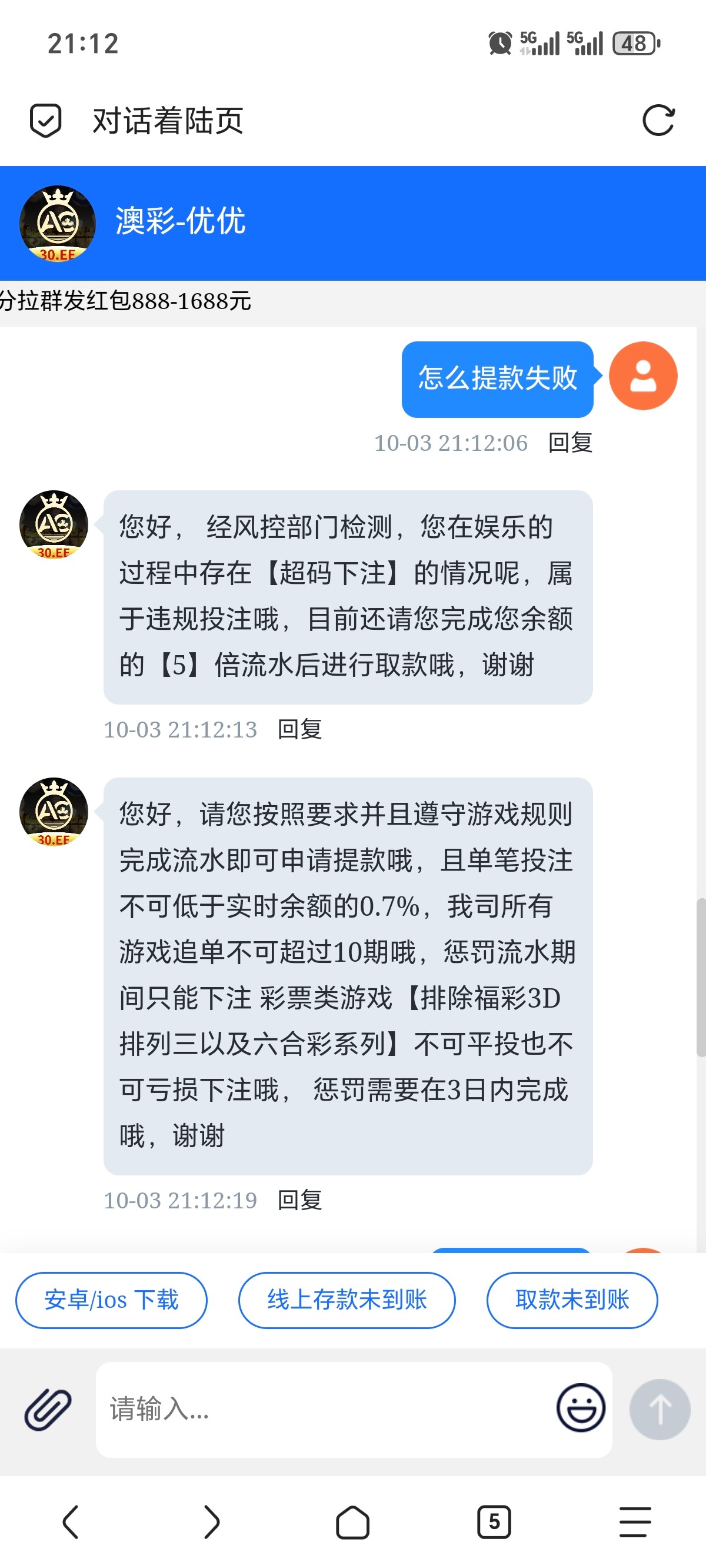706x1568 pixels.
Task: Reload the page with the refresh icon
Action: [x=658, y=120]
